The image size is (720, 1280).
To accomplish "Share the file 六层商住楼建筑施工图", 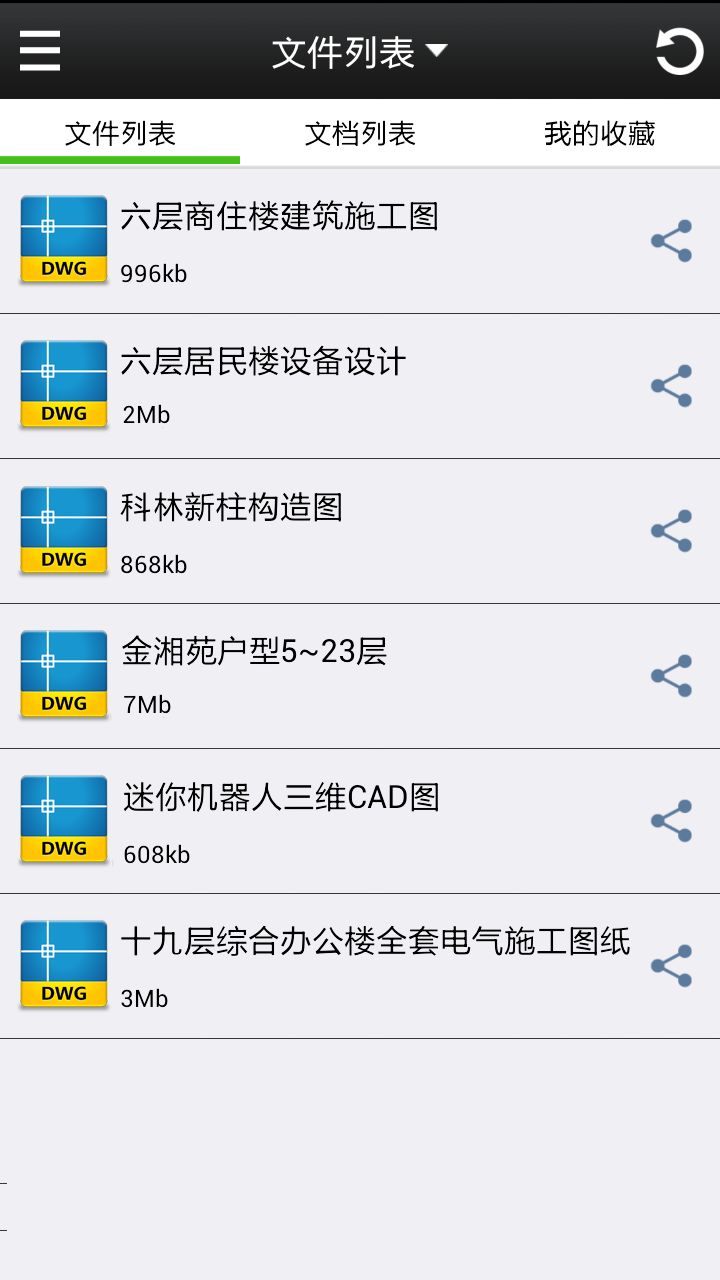I will tap(672, 241).
